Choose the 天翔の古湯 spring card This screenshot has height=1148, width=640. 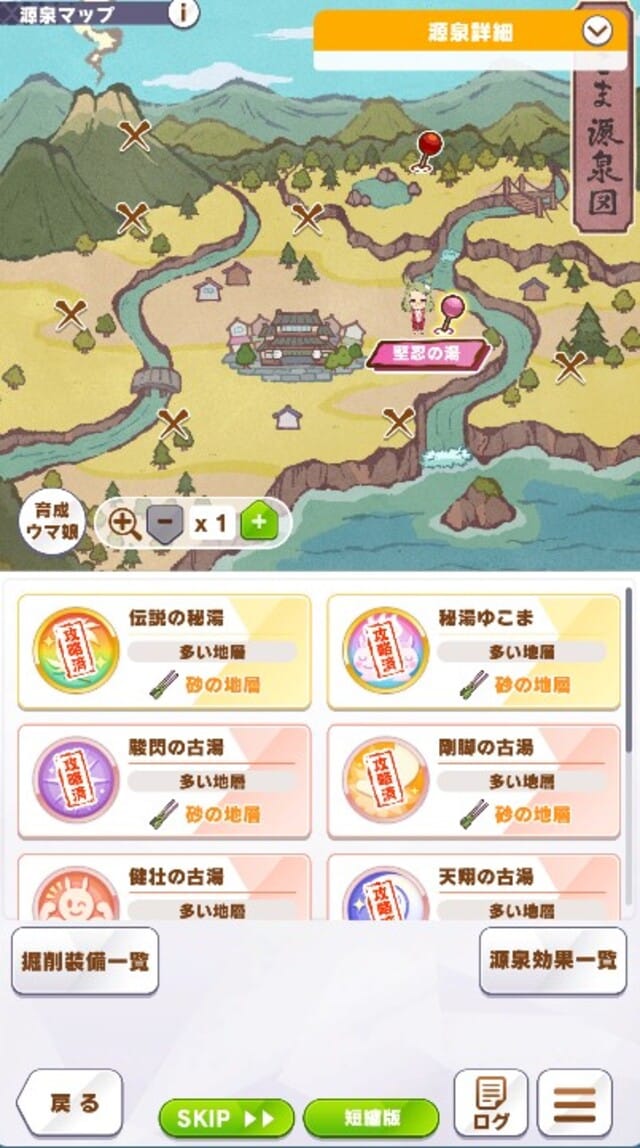click(x=474, y=888)
